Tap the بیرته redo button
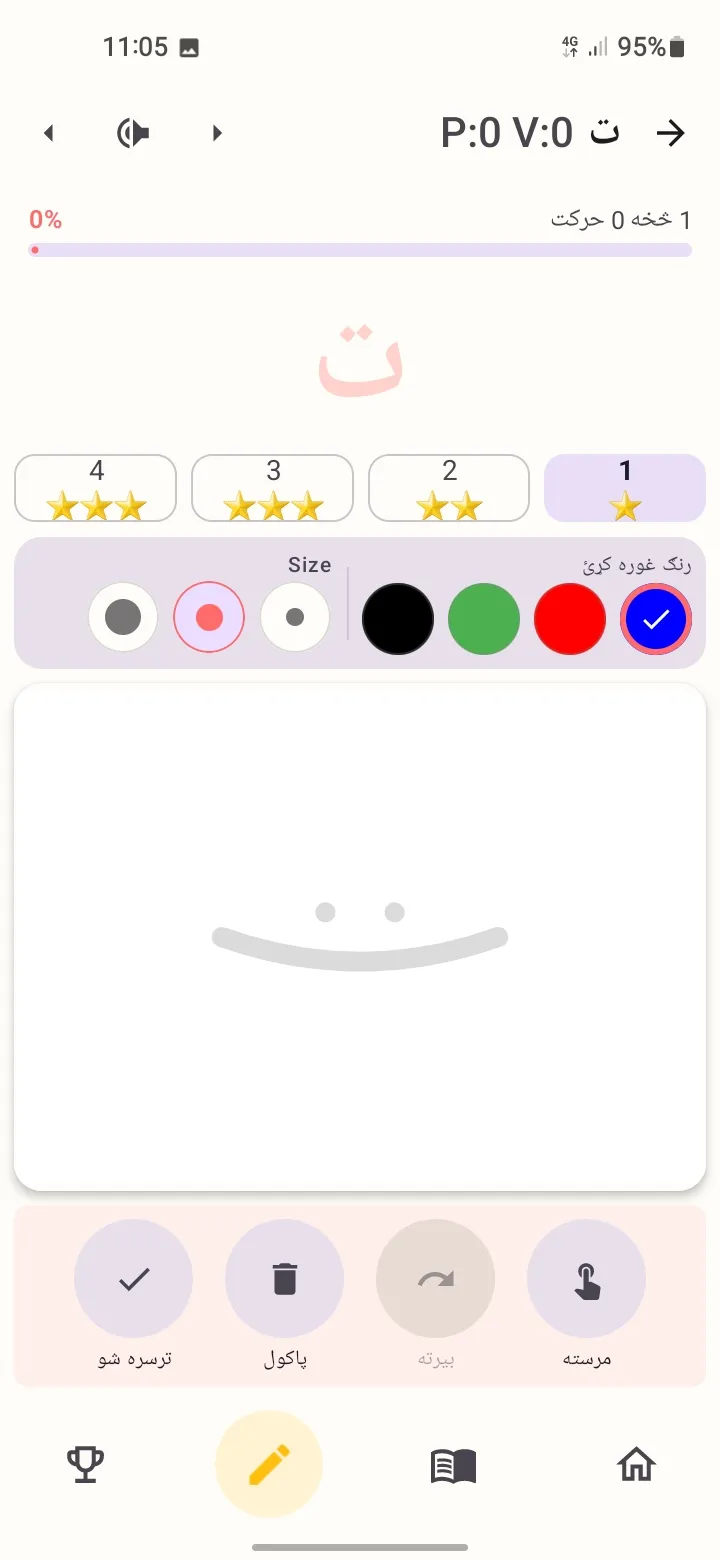 435,1278
